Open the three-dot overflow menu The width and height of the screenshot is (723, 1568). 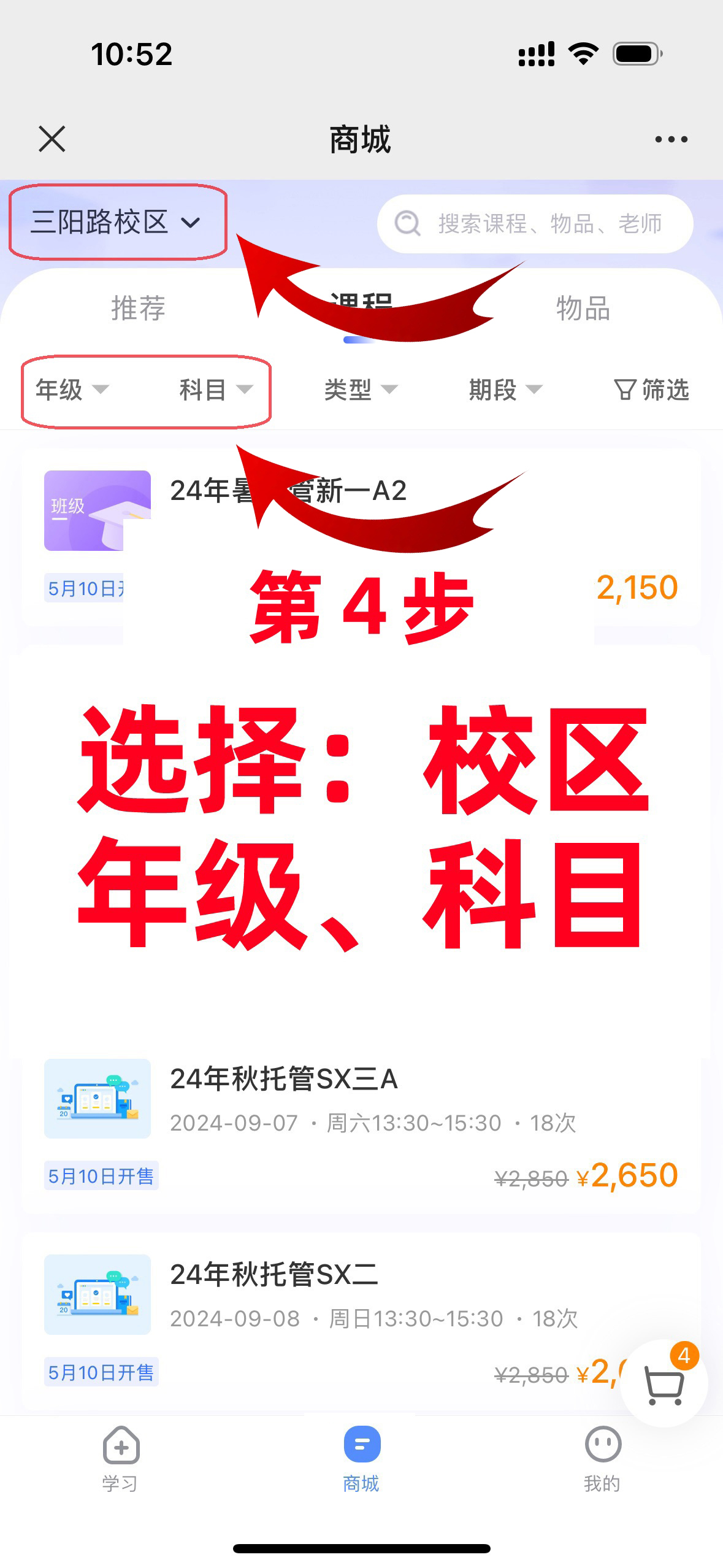(671, 139)
